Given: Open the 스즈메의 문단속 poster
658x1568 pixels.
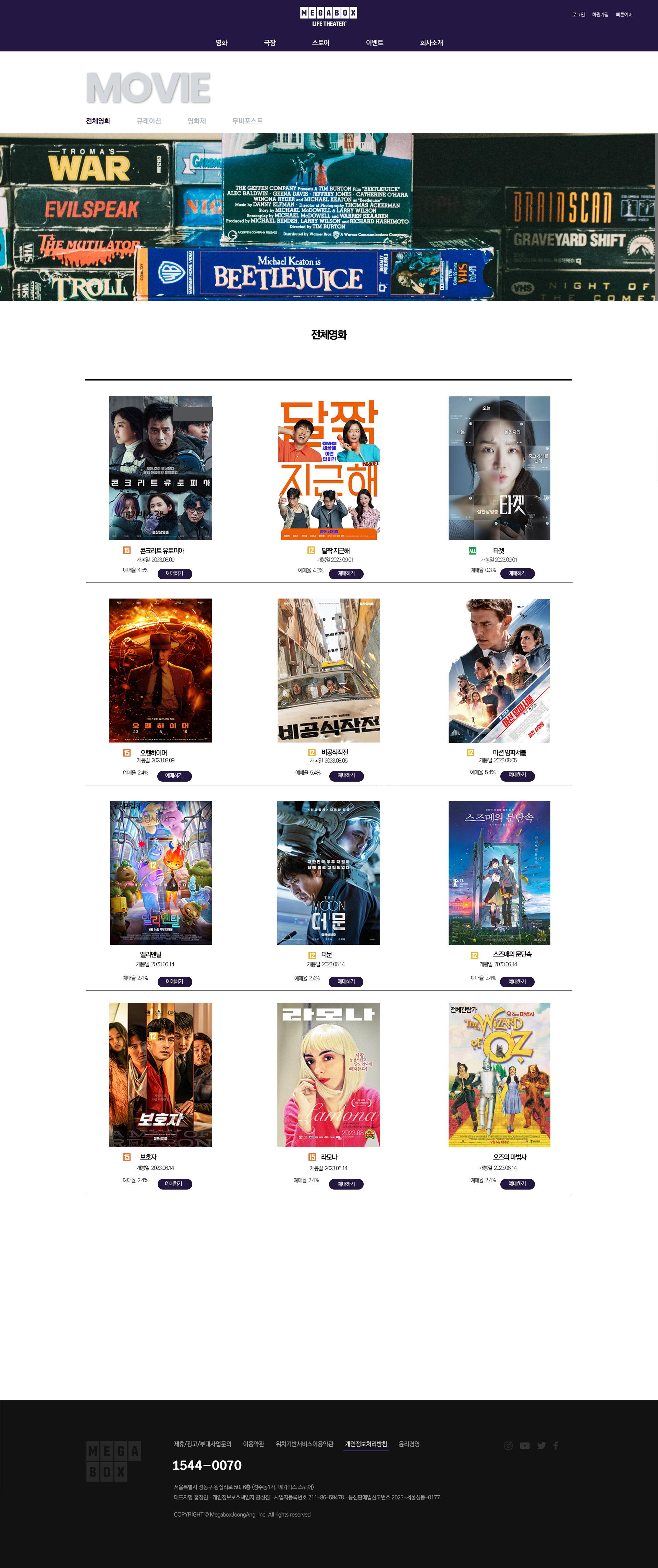Looking at the screenshot, I should tap(499, 872).
